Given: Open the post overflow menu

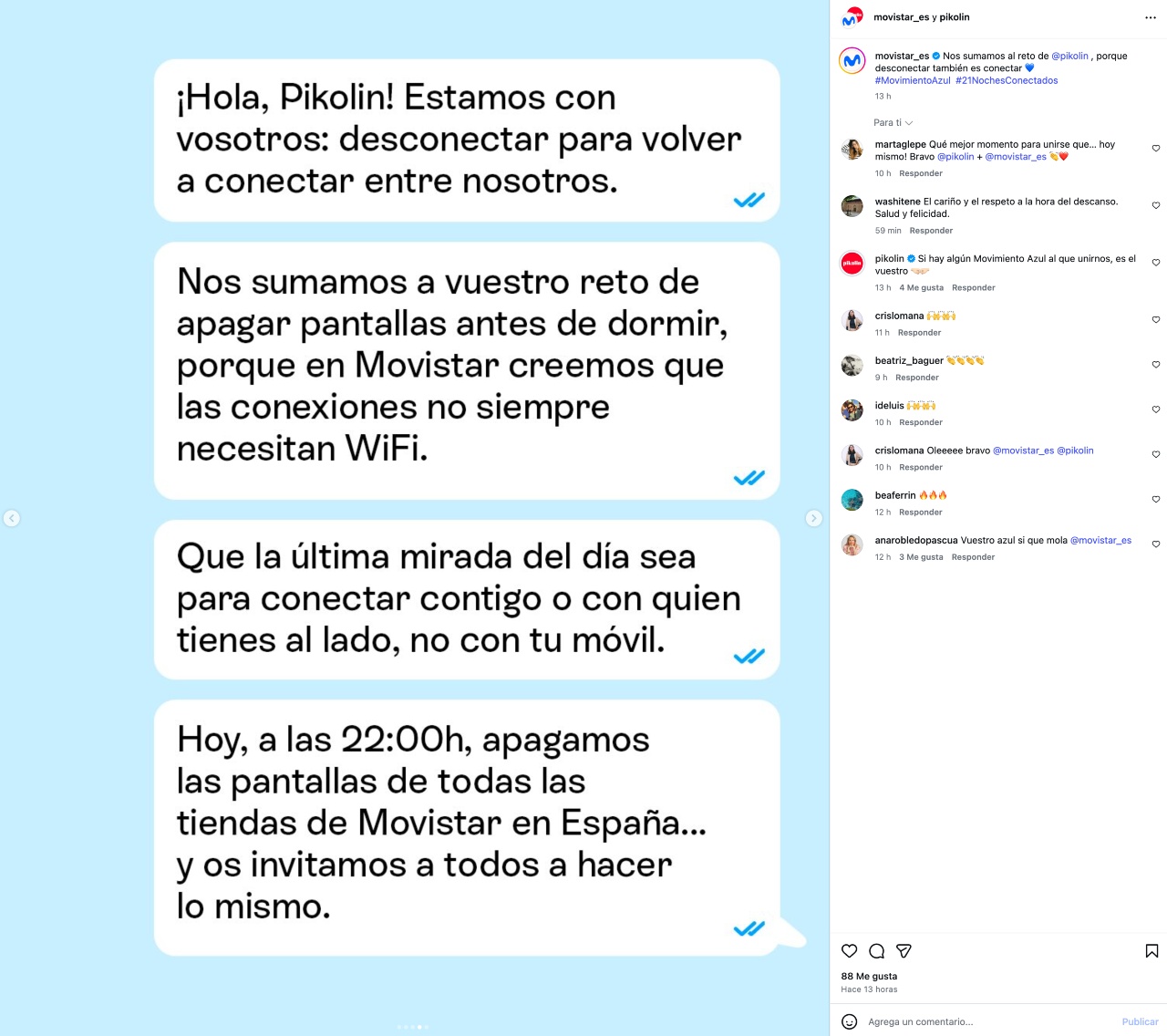Looking at the screenshot, I should (1150, 17).
